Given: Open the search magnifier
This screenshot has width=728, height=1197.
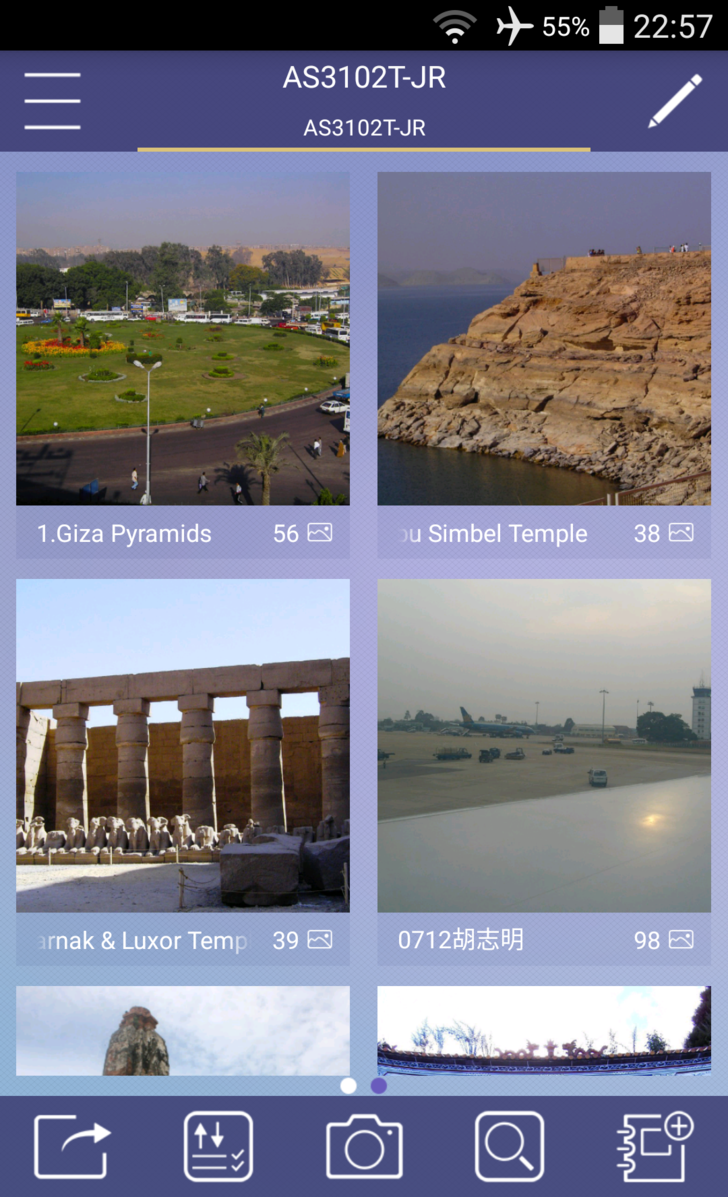Looking at the screenshot, I should point(510,1146).
